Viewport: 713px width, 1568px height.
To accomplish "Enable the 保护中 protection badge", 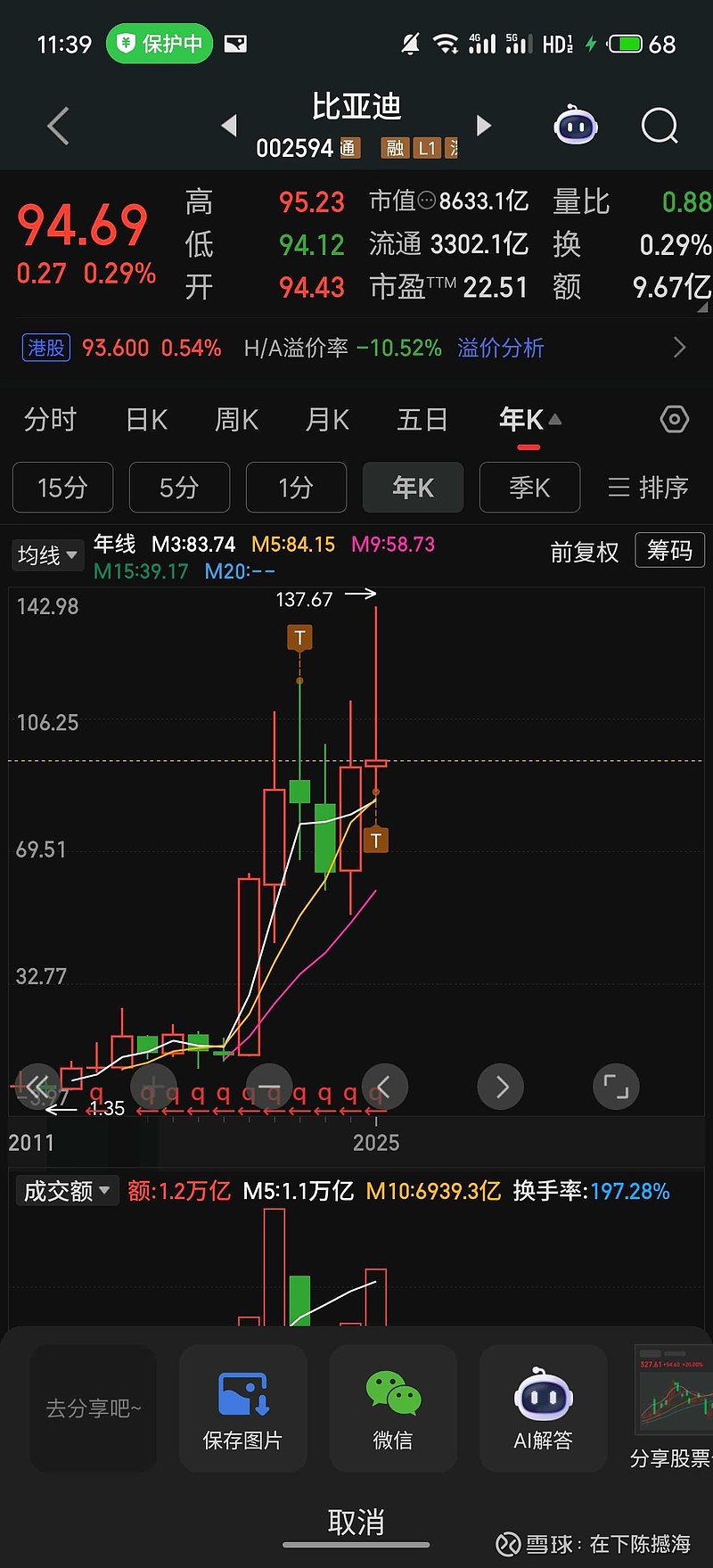I will click(x=159, y=43).
